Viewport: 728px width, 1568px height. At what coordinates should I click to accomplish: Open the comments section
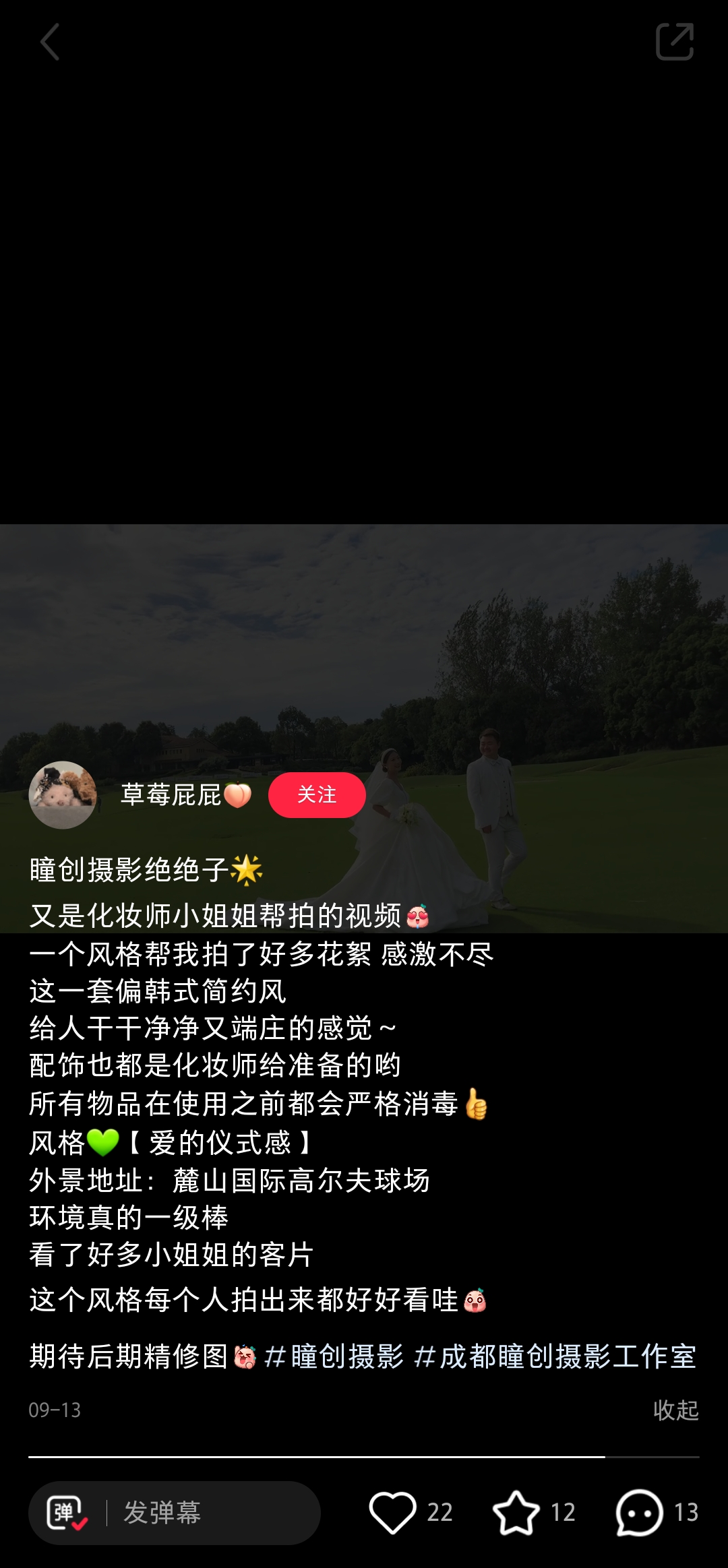[639, 1513]
